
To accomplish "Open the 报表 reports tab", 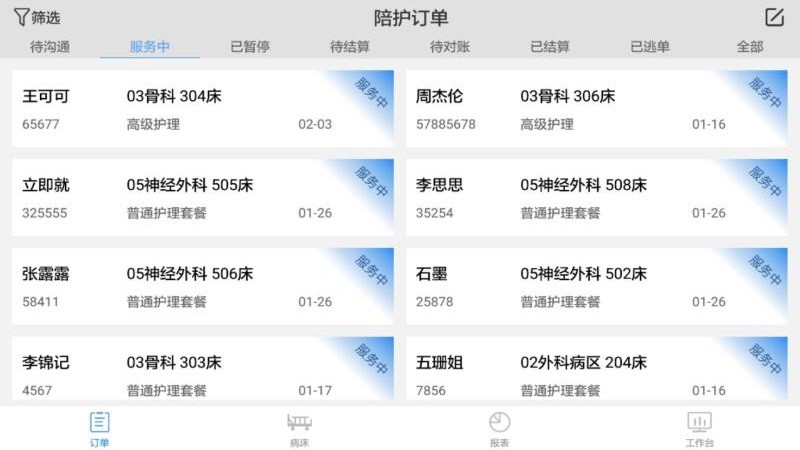I will [x=499, y=428].
